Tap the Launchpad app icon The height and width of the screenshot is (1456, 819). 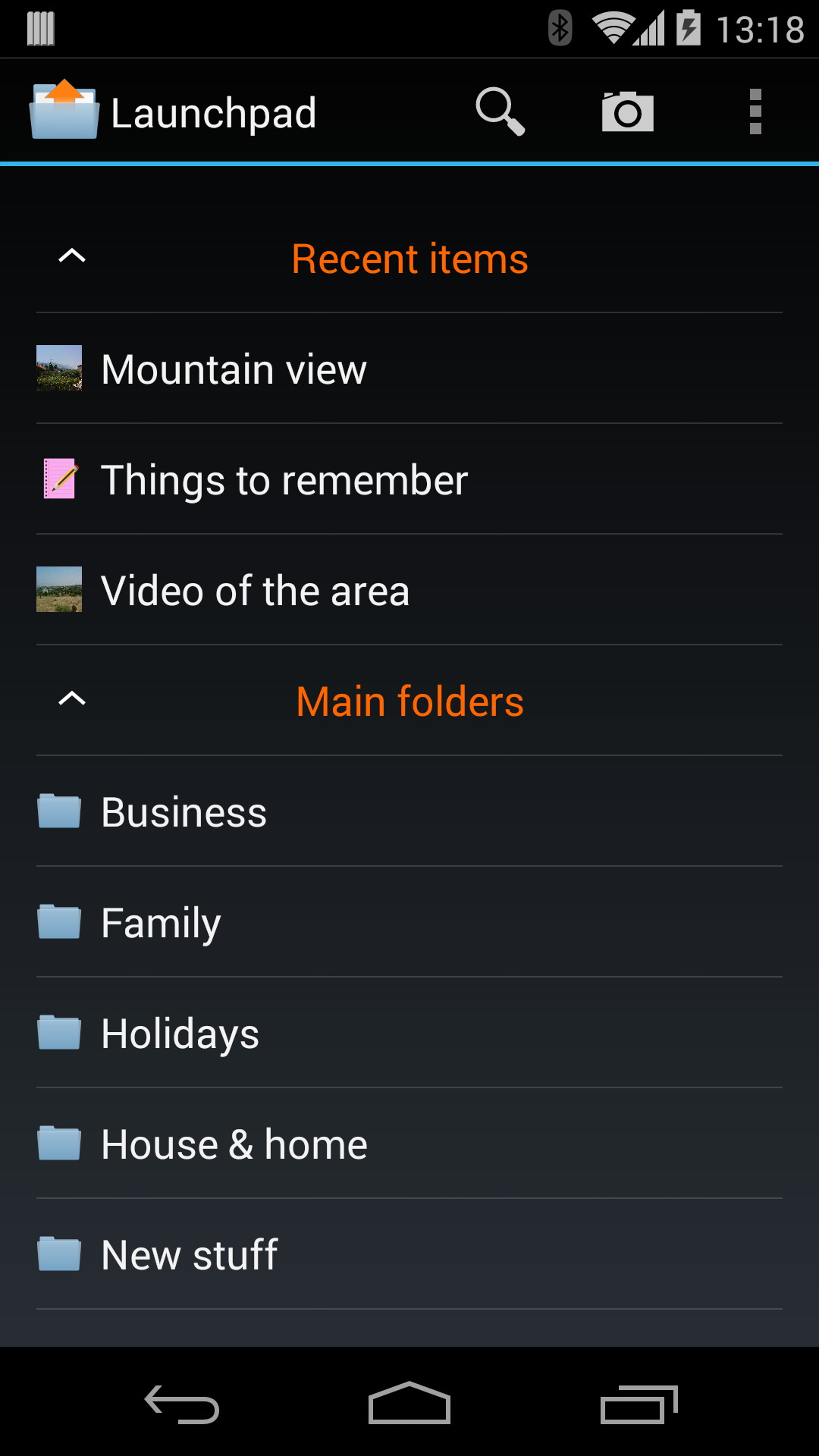click(x=64, y=111)
